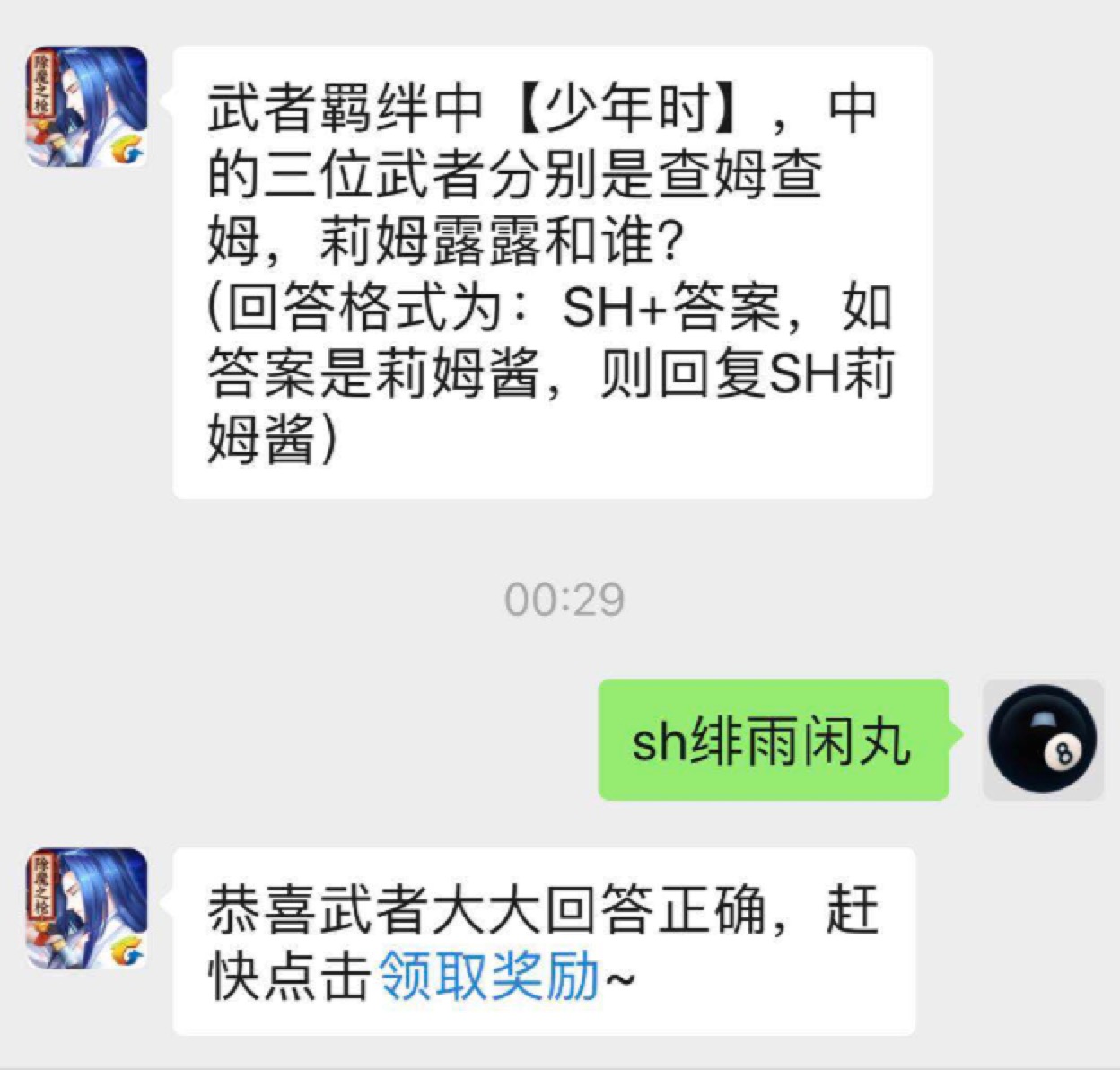
Task: Open the 8-ball user avatar profile
Action: (x=1042, y=740)
